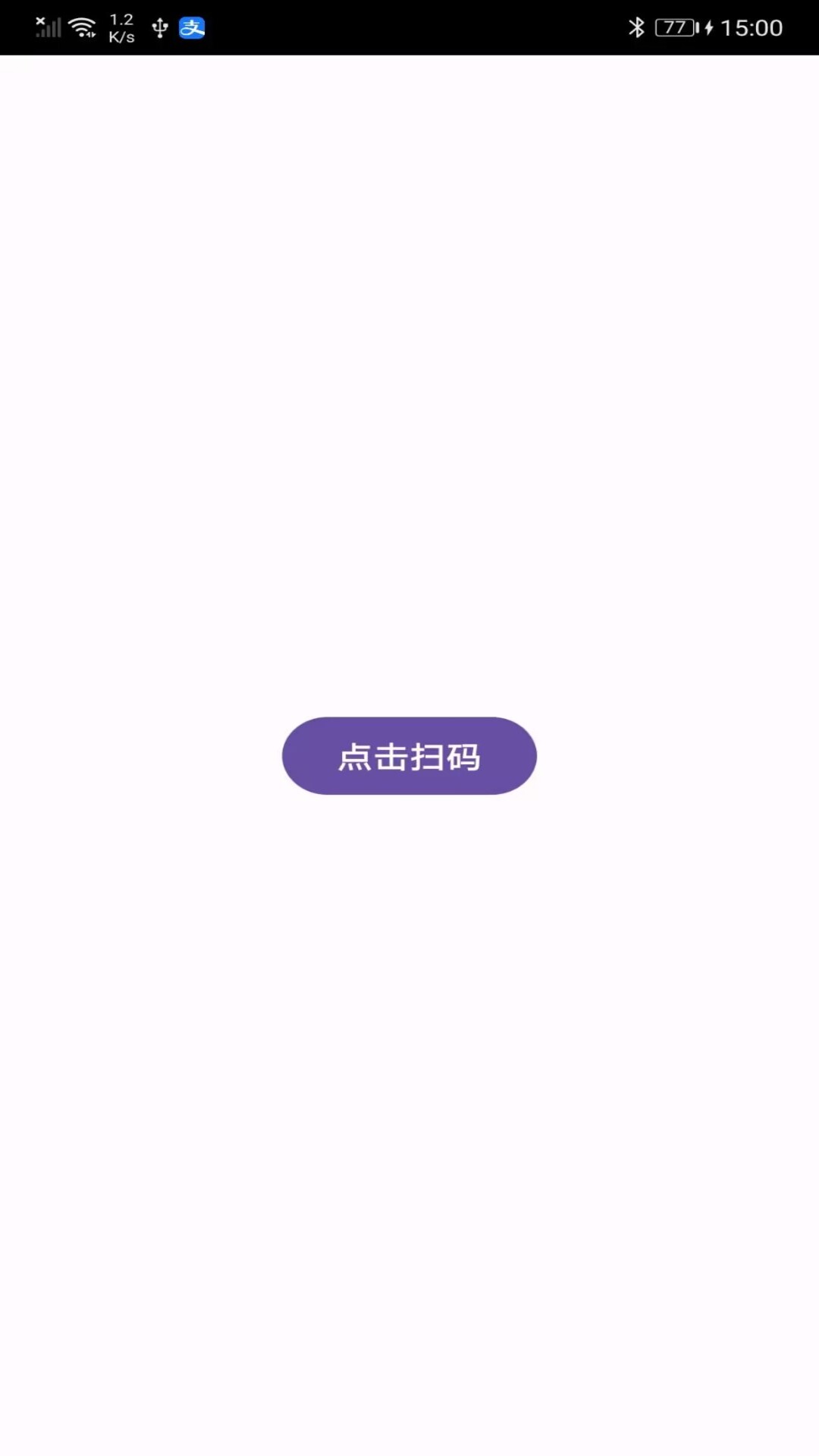Tap the status bar to open notifications

coord(409,27)
